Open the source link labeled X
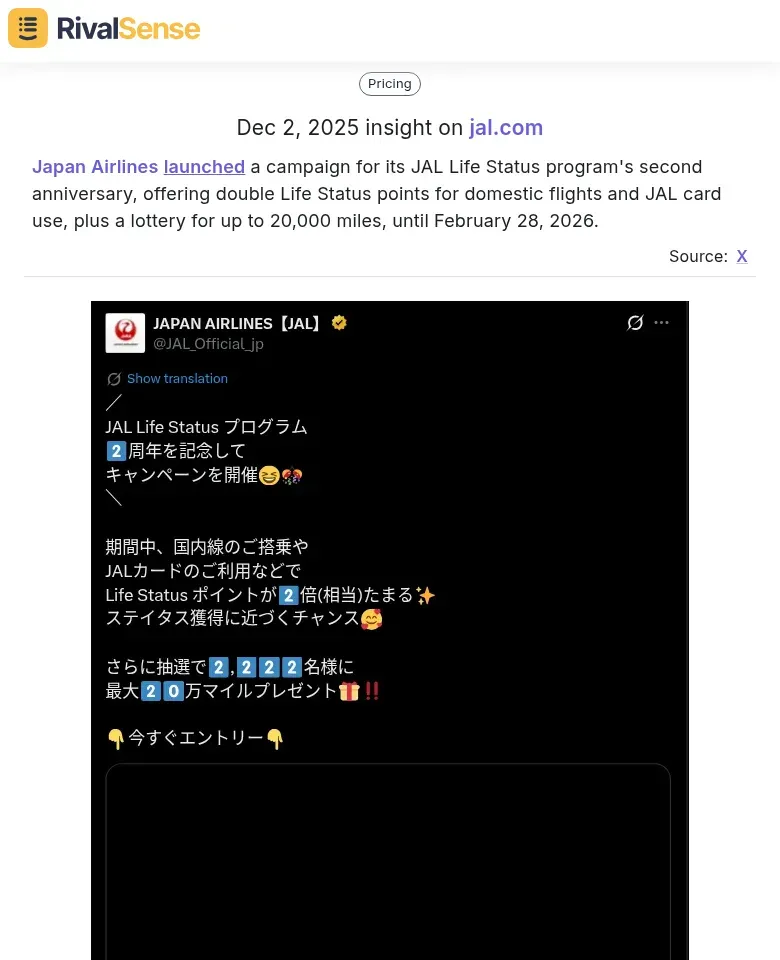780x960 pixels. (x=742, y=256)
